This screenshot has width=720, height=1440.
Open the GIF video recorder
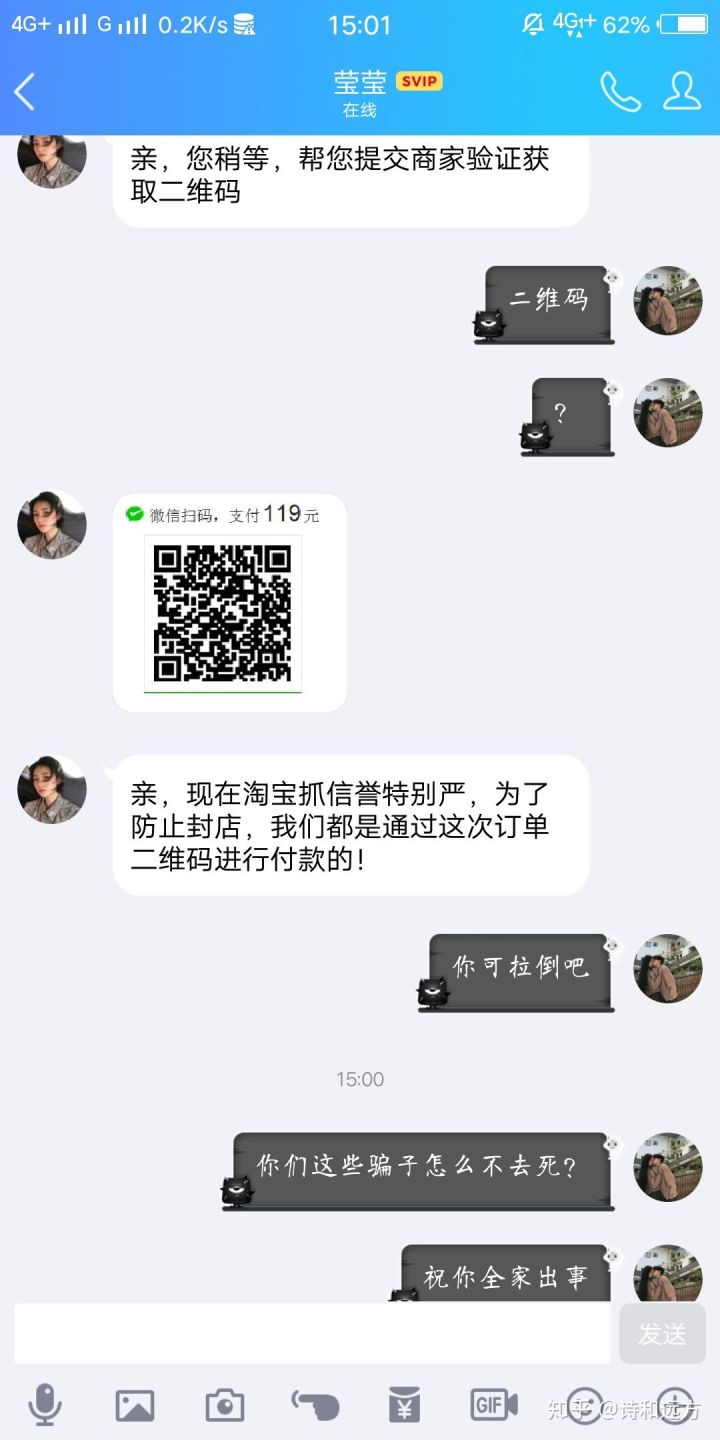[x=494, y=1405]
